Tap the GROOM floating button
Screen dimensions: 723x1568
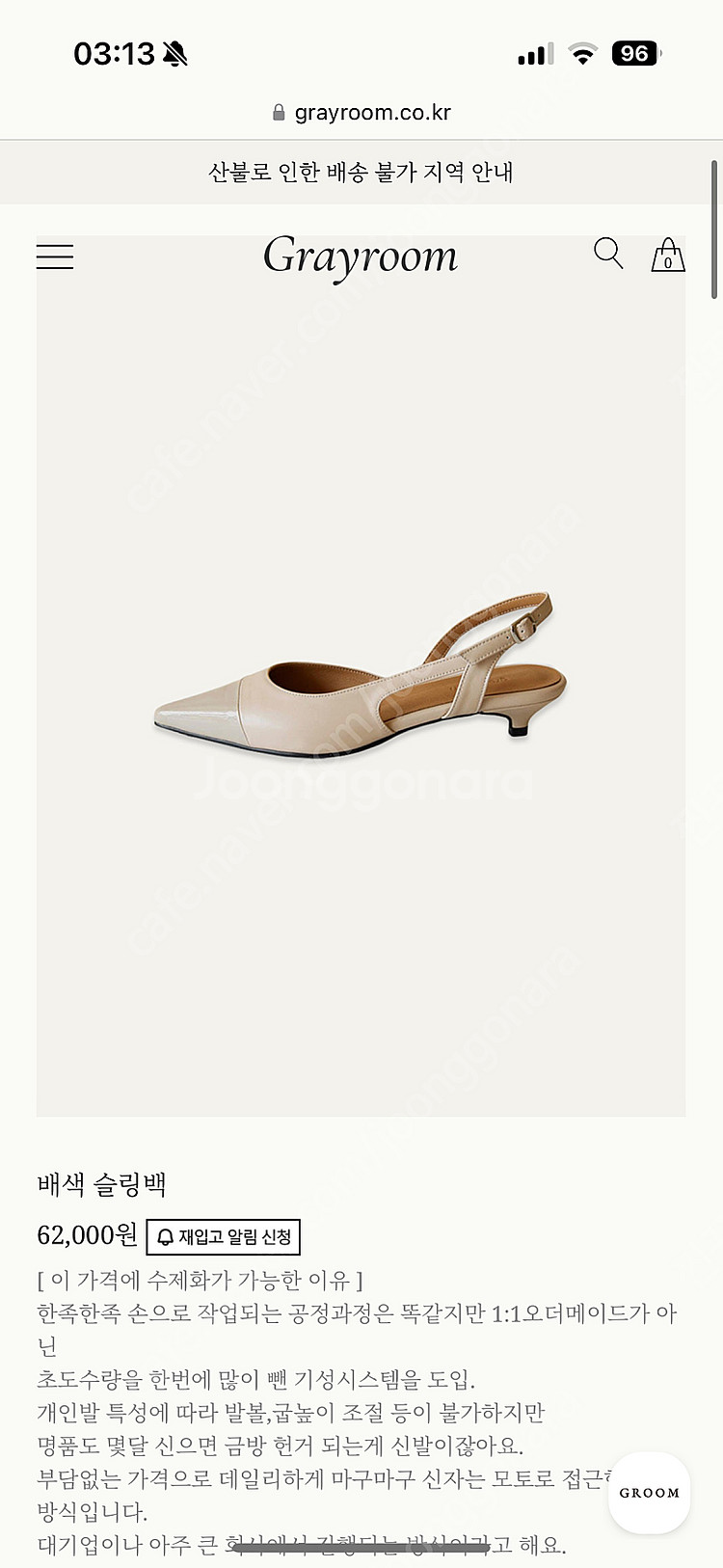tap(649, 1492)
